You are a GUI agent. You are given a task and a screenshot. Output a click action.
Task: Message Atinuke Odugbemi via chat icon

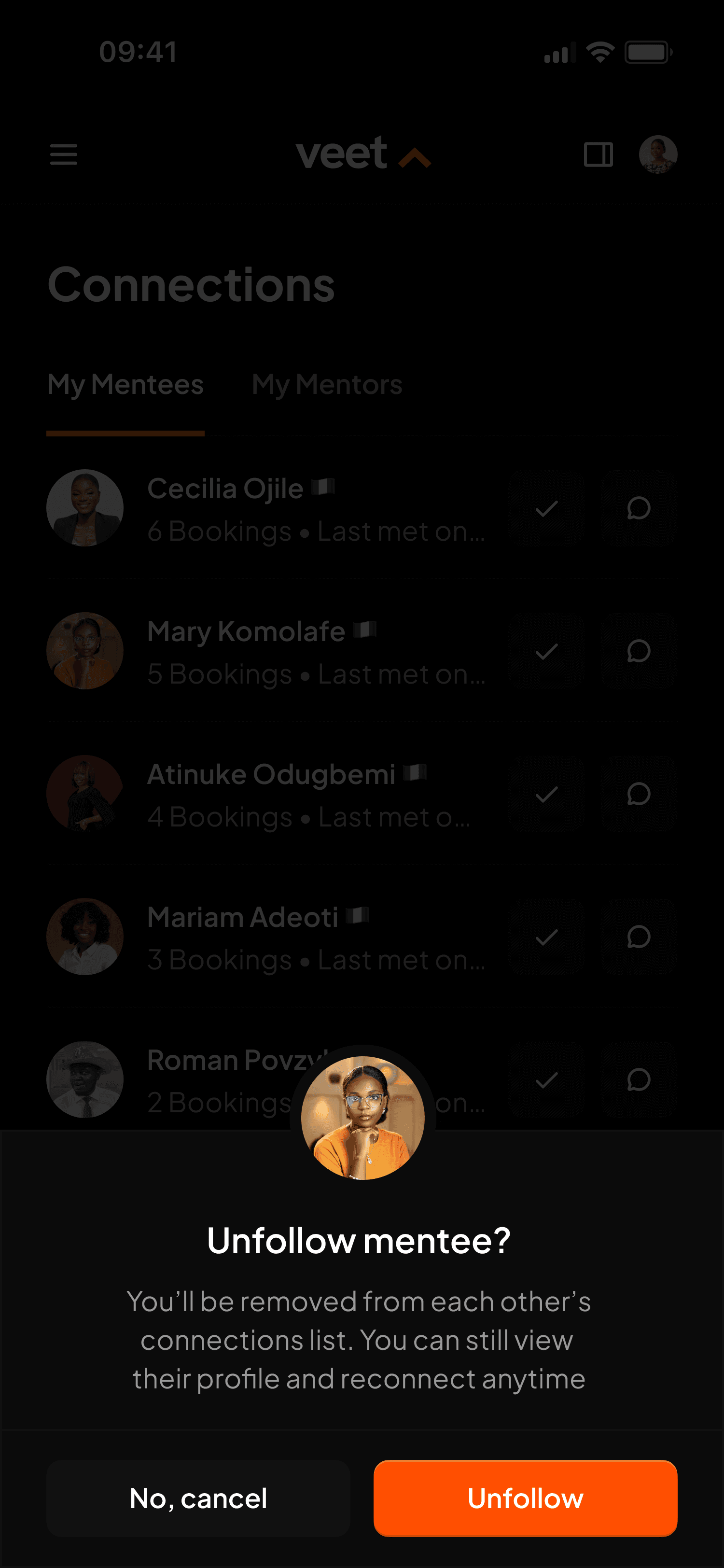tap(638, 794)
